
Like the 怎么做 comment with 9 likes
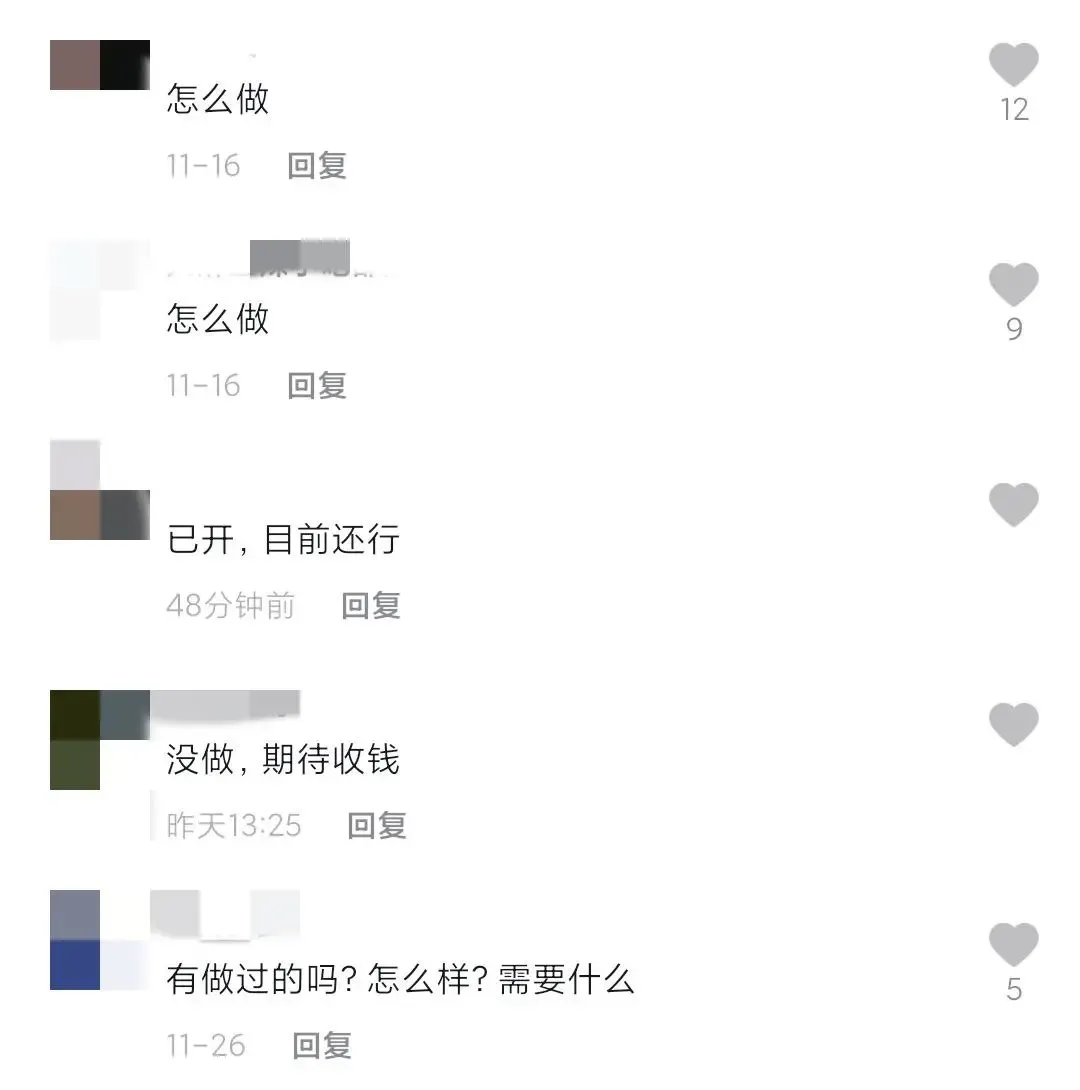point(1013,285)
